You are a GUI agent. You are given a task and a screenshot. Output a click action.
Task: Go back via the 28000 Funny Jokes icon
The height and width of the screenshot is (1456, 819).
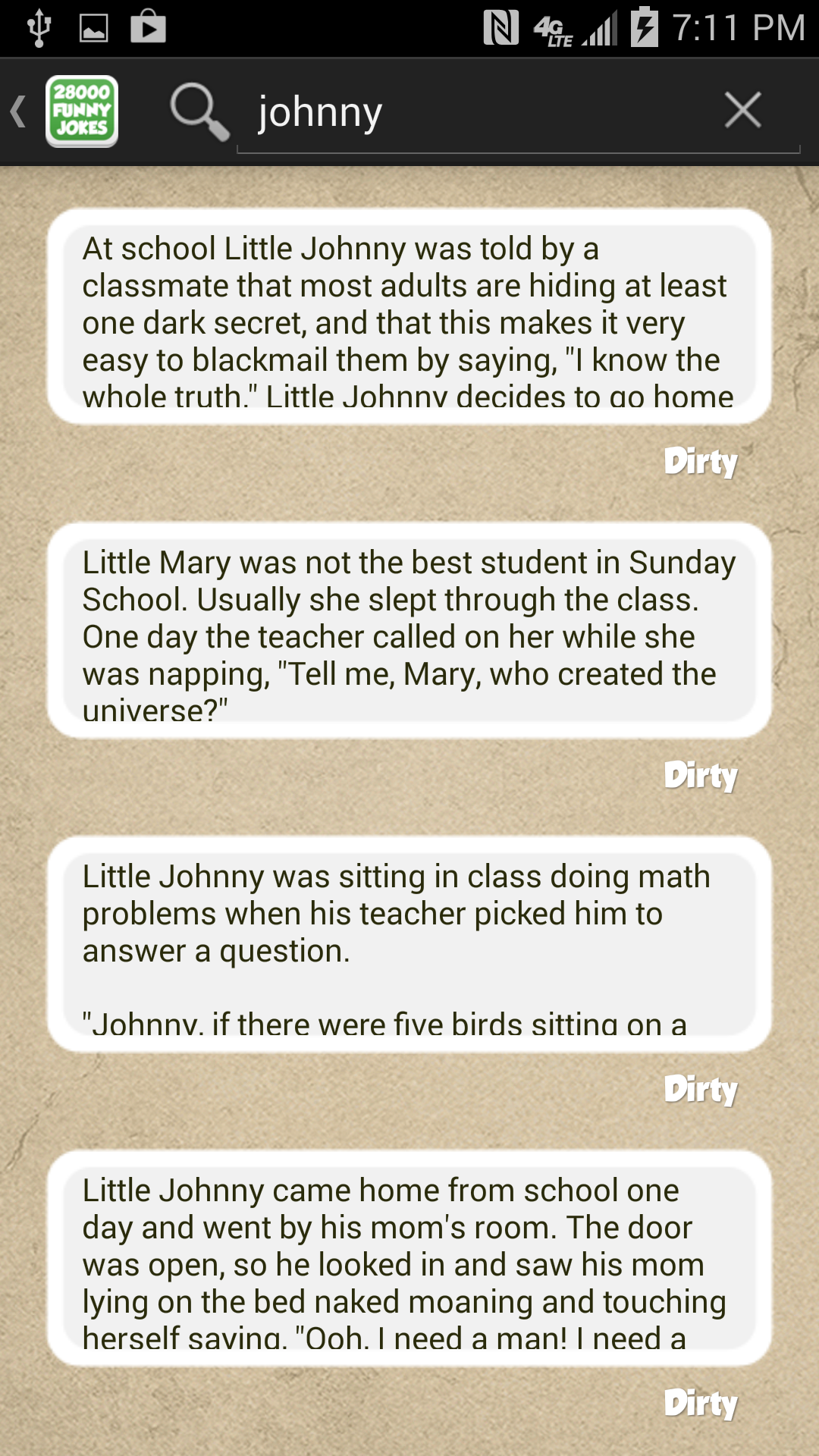tap(80, 111)
